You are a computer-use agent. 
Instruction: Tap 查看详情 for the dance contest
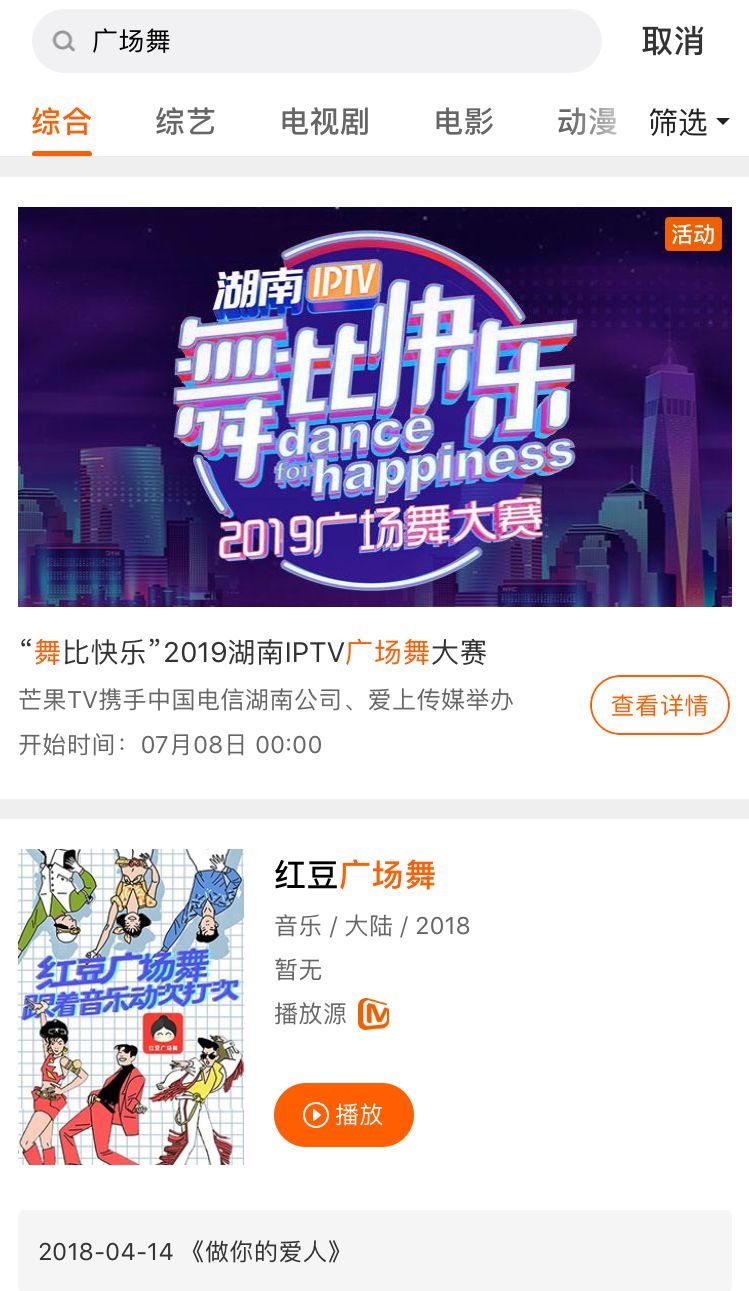click(x=660, y=705)
